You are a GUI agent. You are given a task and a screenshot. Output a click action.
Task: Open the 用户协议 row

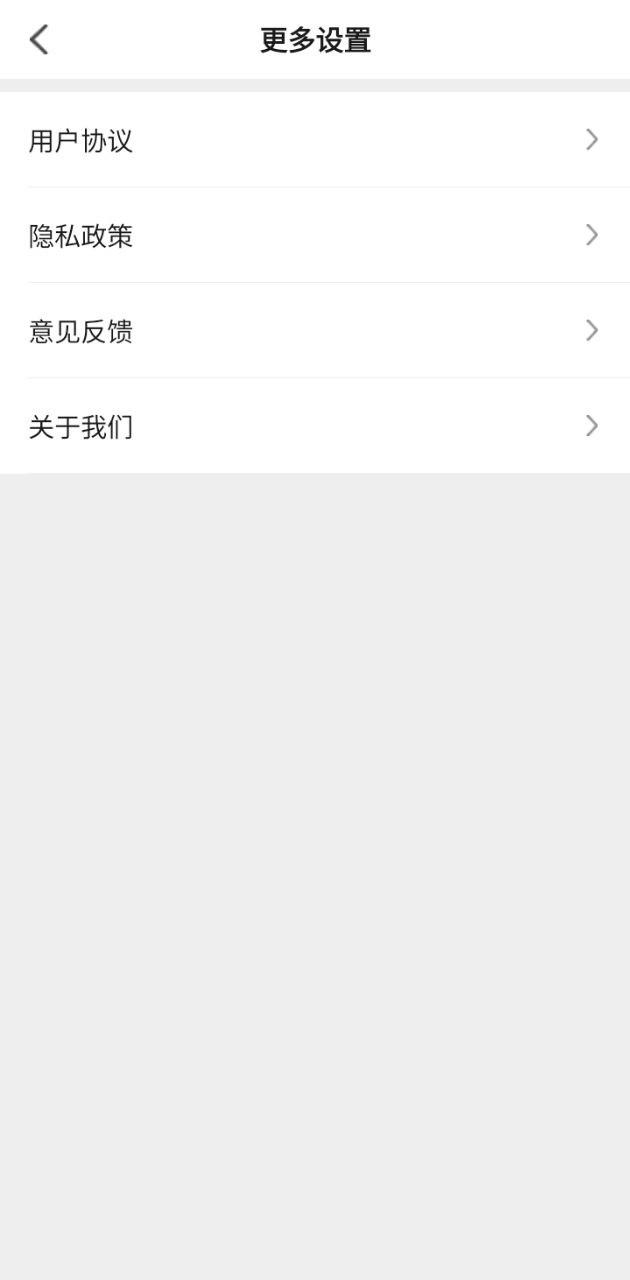[x=315, y=140]
